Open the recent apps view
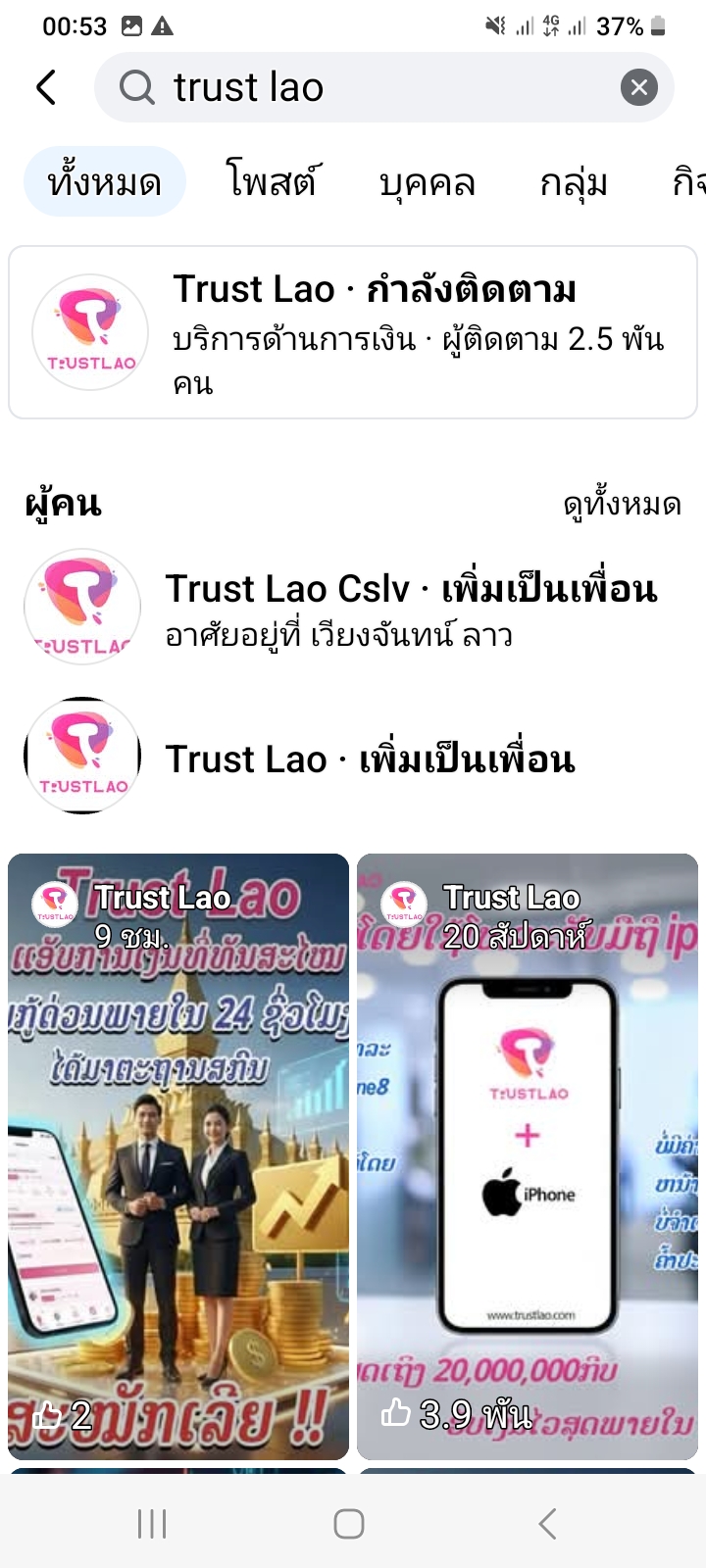 point(152,1524)
